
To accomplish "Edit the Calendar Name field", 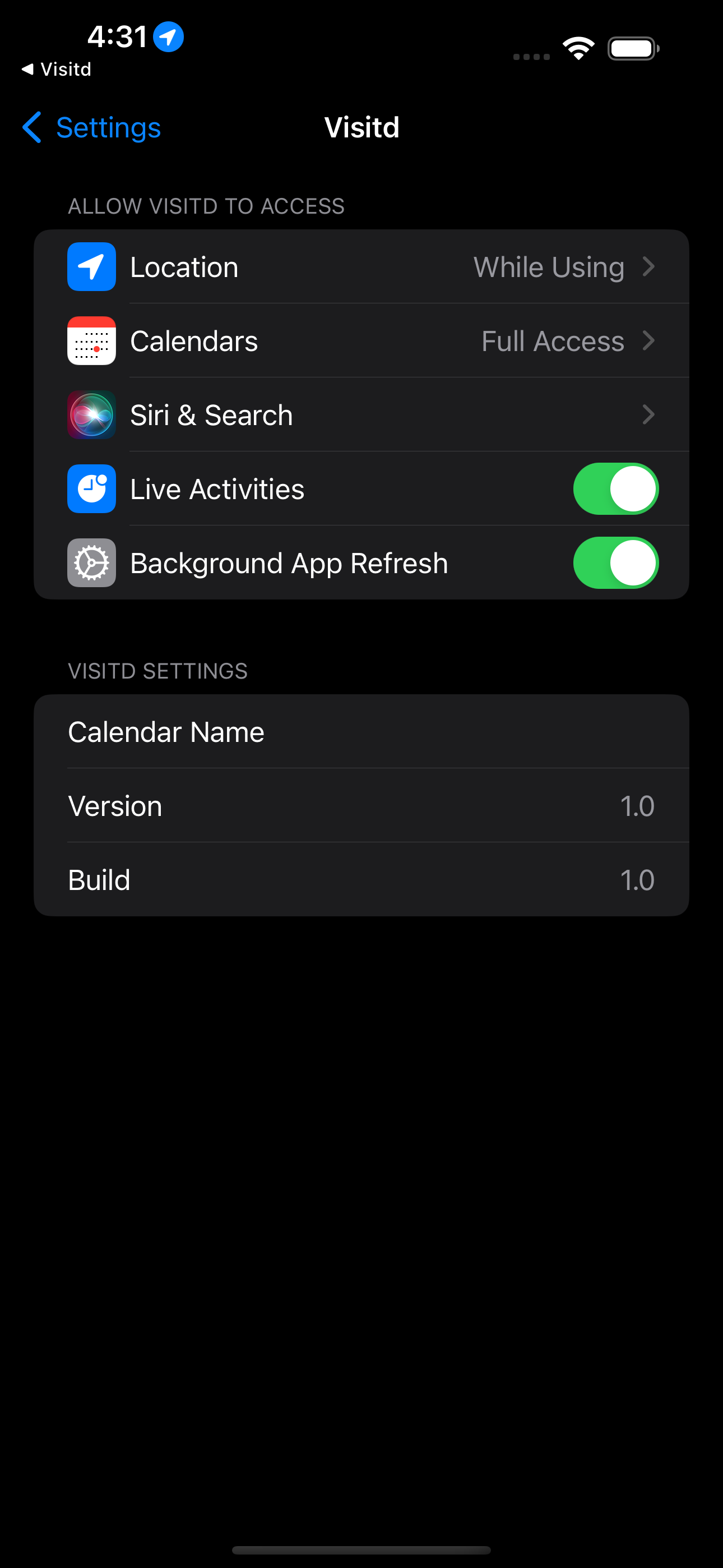I will pos(361,732).
